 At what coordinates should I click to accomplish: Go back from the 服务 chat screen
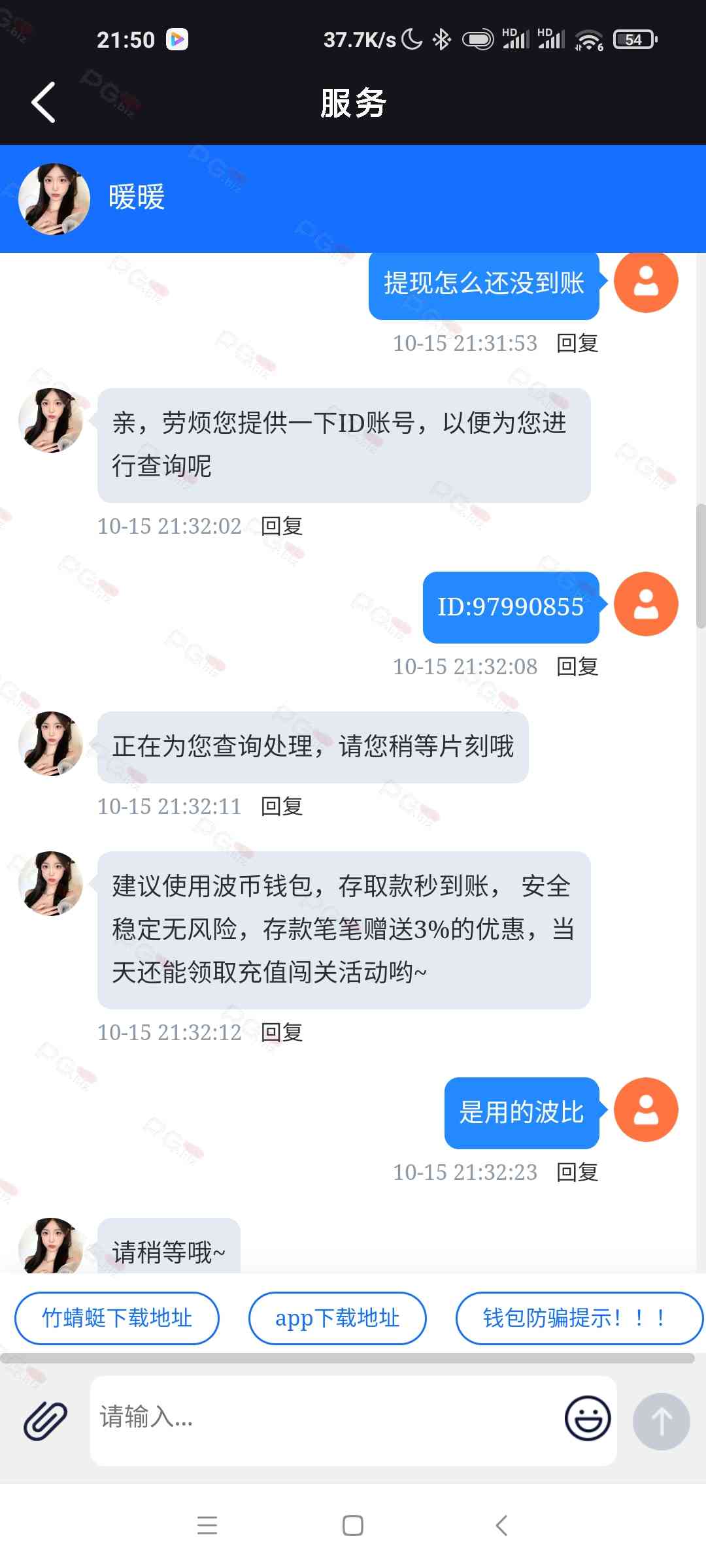(44, 103)
